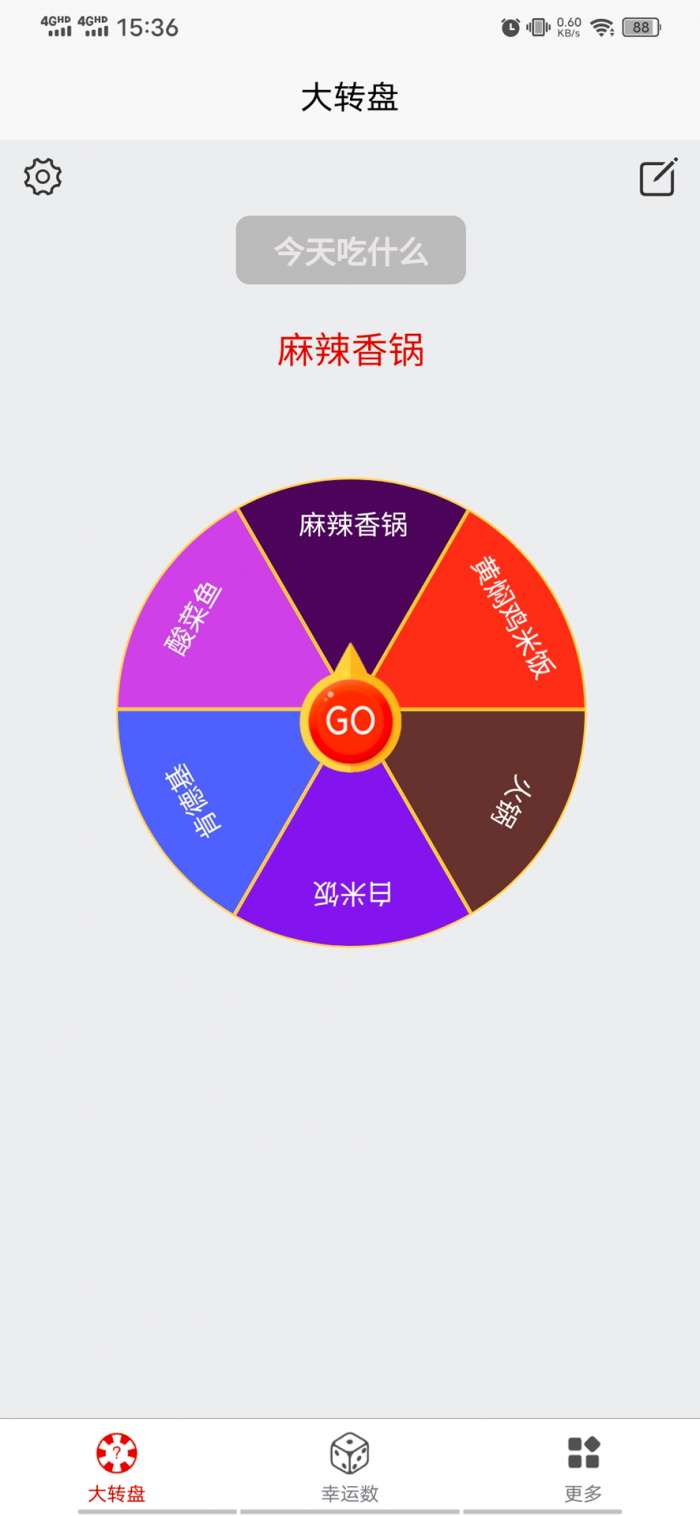The image size is (700, 1516).
Task: Switch to the 大转盘 tab
Action: coord(117,1466)
